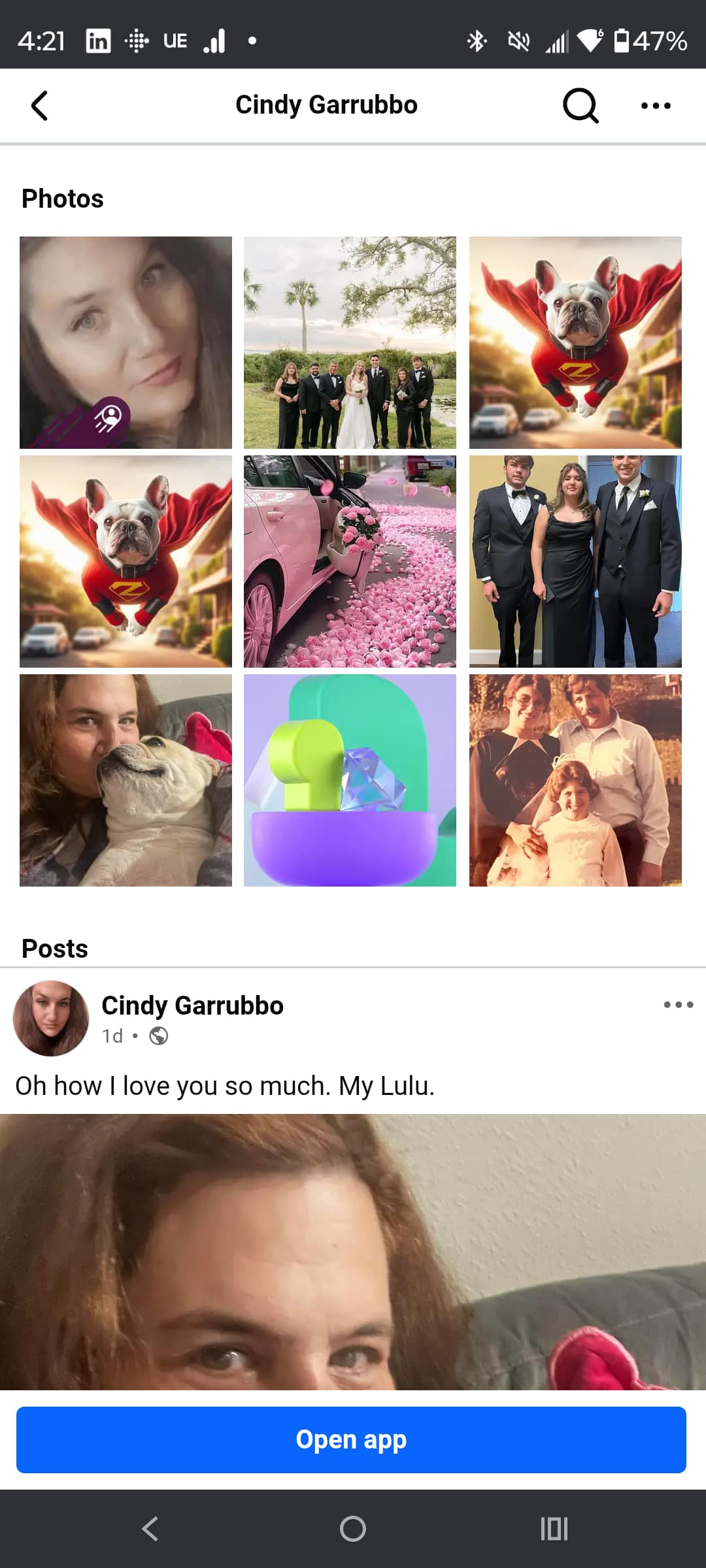View the pink car with roses photo
Viewport: 706px width, 1568px height.
350,561
